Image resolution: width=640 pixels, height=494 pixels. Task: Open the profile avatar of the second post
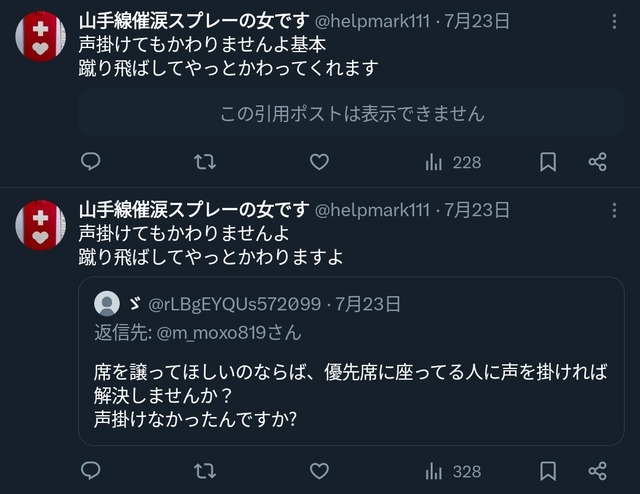[x=41, y=225]
